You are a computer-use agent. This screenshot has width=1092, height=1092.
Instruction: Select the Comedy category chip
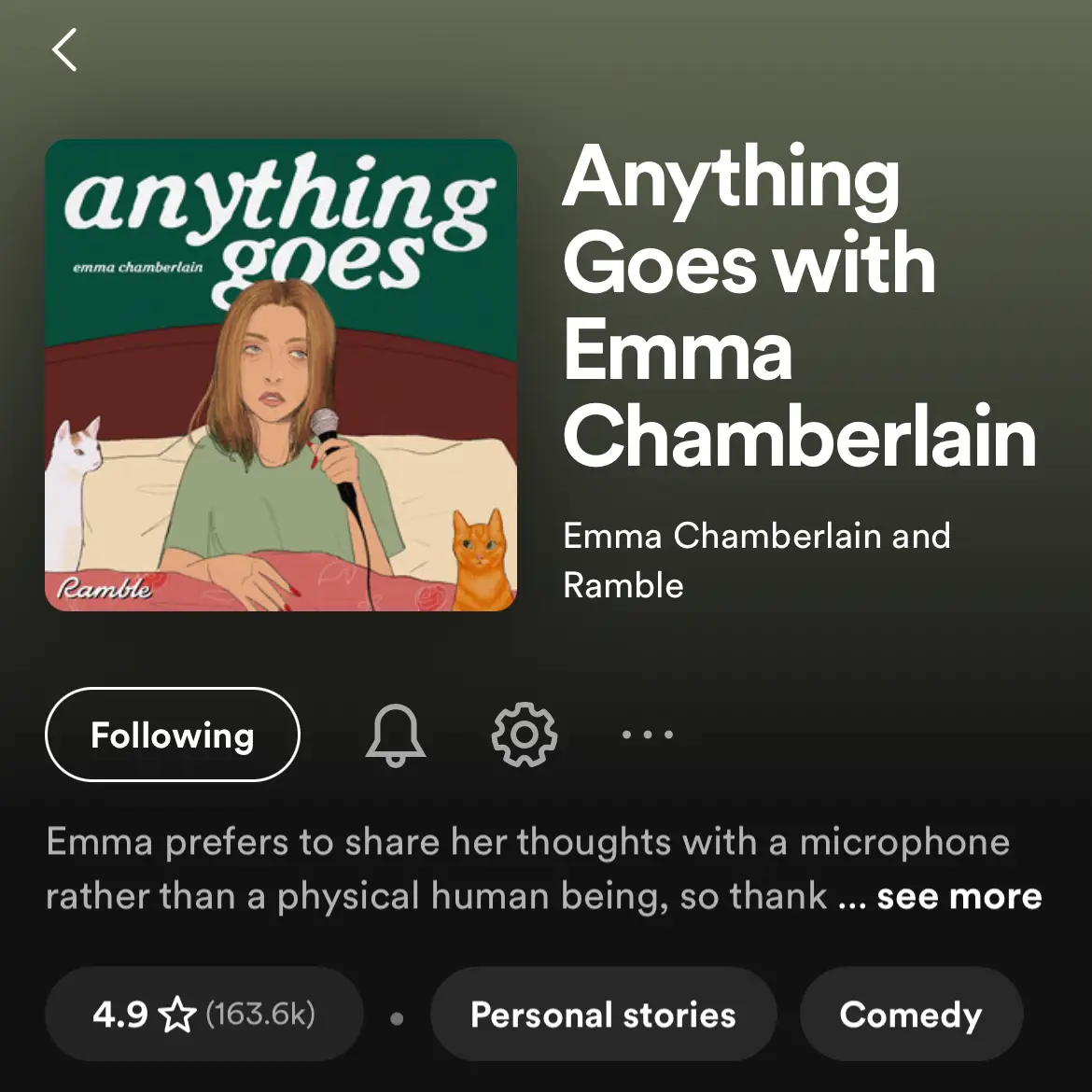911,1014
